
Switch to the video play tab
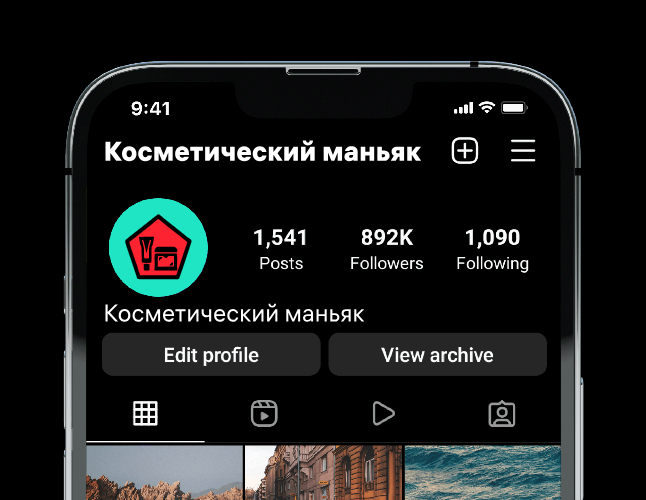click(x=382, y=413)
